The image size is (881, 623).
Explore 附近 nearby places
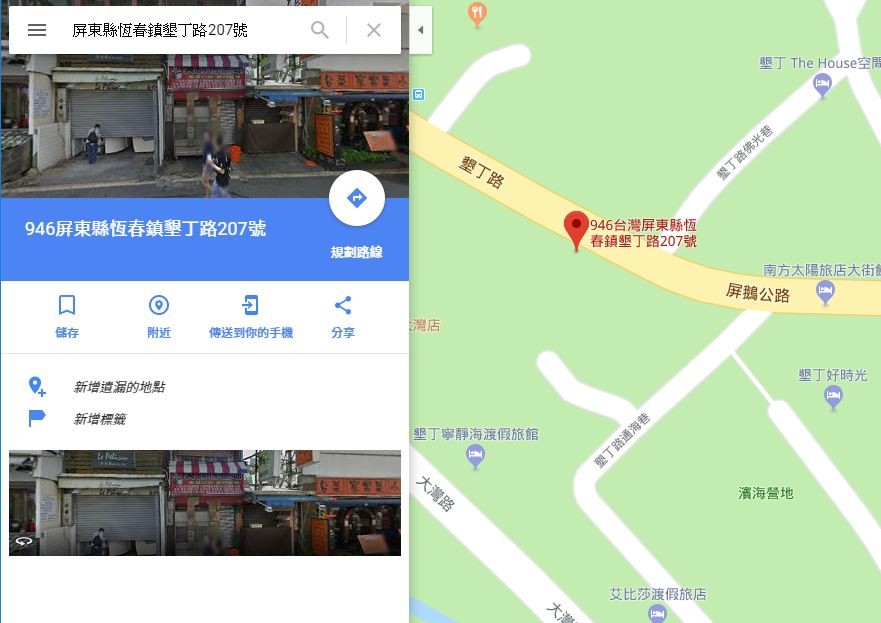(159, 316)
